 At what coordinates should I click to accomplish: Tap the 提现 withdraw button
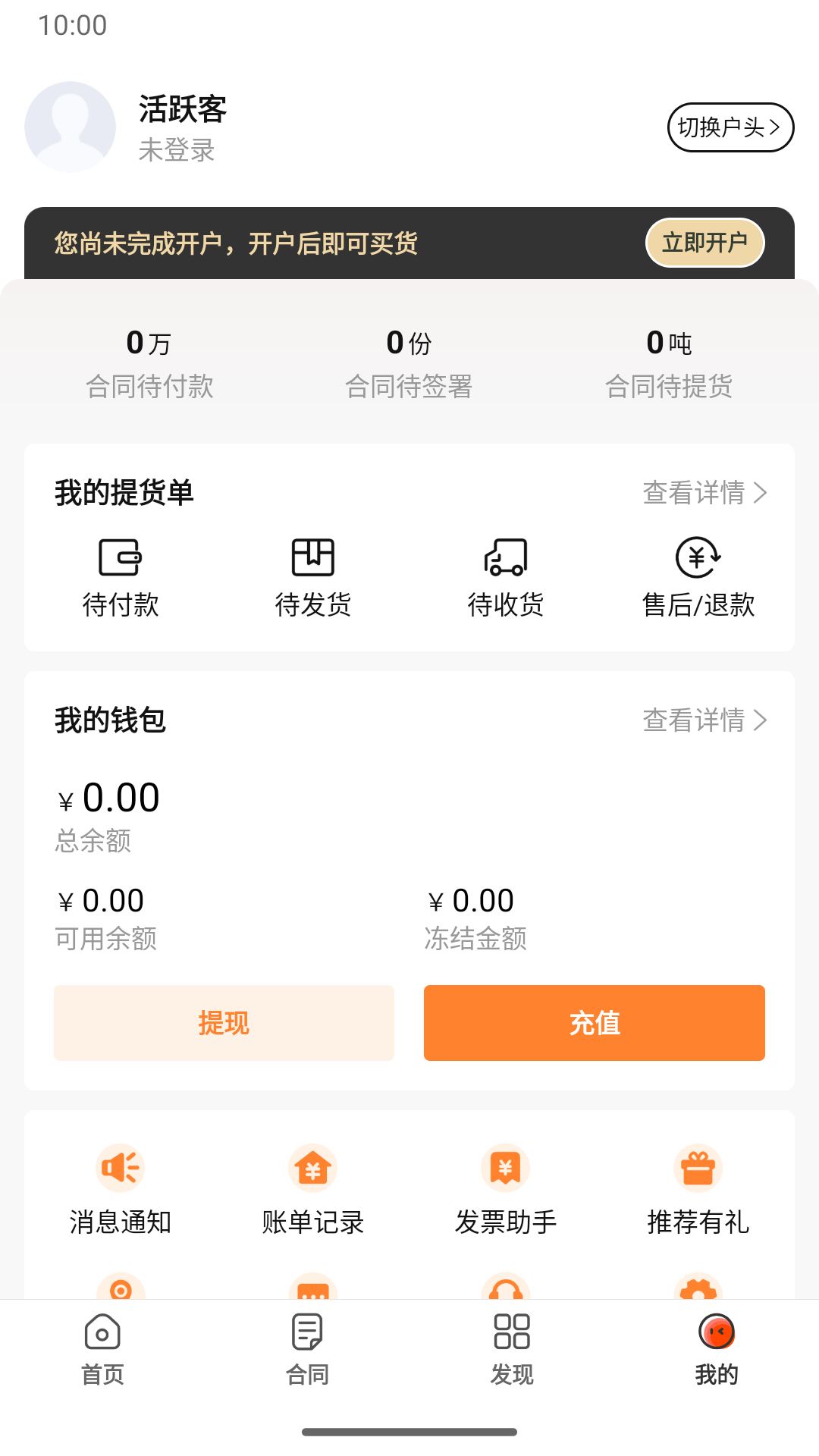[x=224, y=1022]
